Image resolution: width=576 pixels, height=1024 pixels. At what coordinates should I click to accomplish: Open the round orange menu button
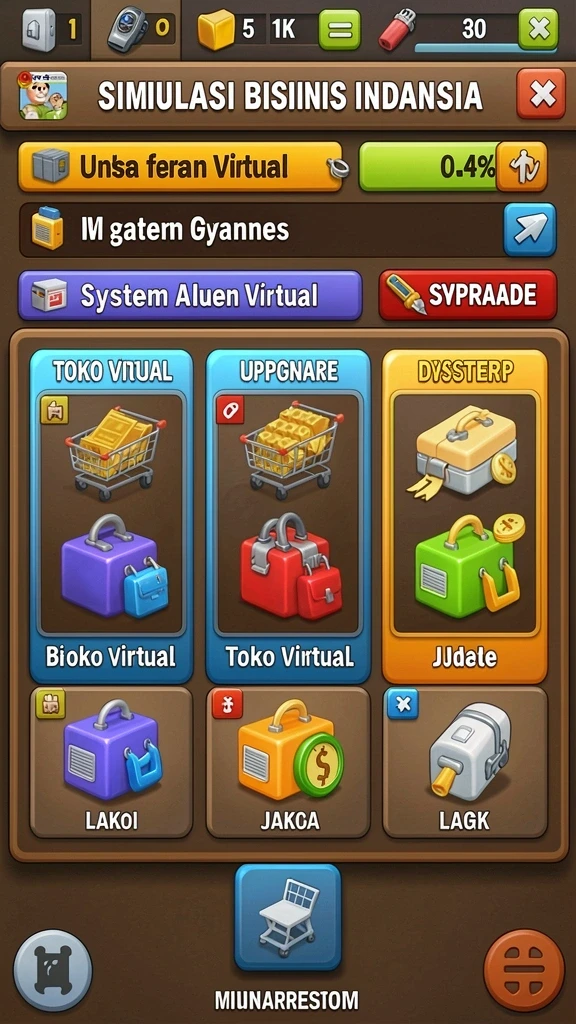(x=524, y=970)
